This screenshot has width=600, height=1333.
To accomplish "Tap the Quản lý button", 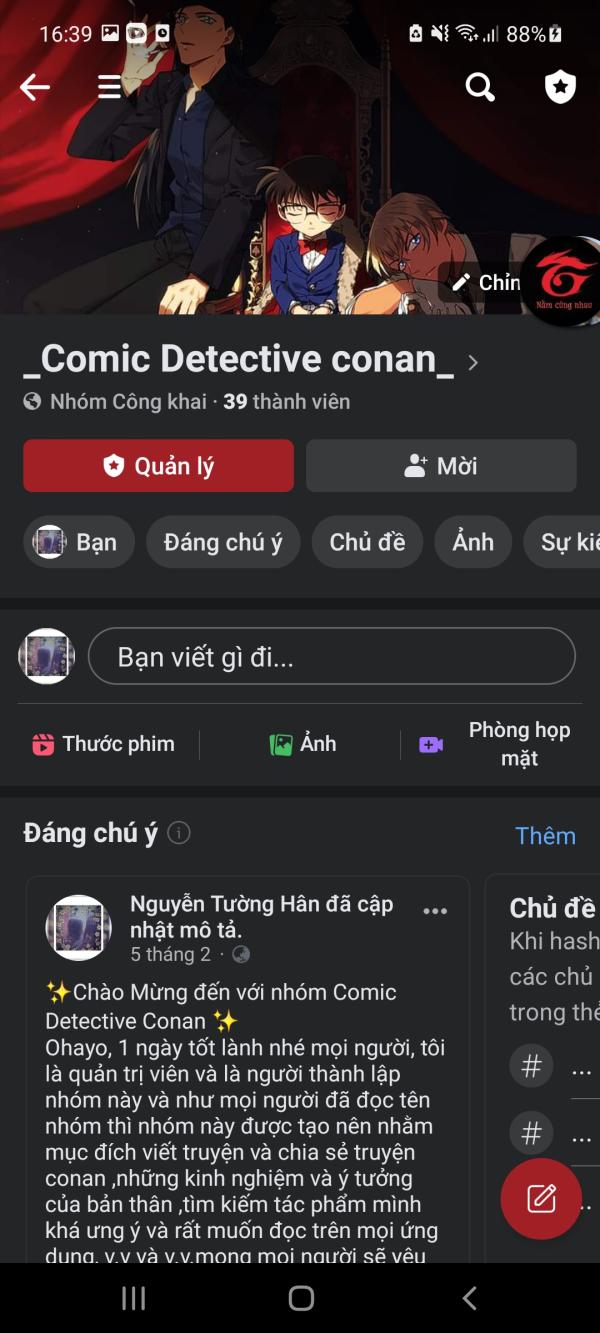I will [159, 466].
